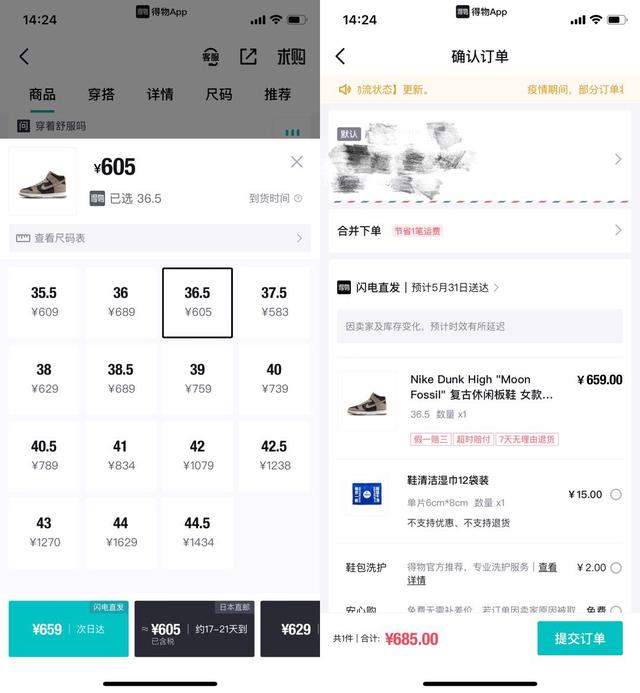Open 合并下单 merge order option
Image resolution: width=640 pixels, height=693 pixels.
pos(480,231)
